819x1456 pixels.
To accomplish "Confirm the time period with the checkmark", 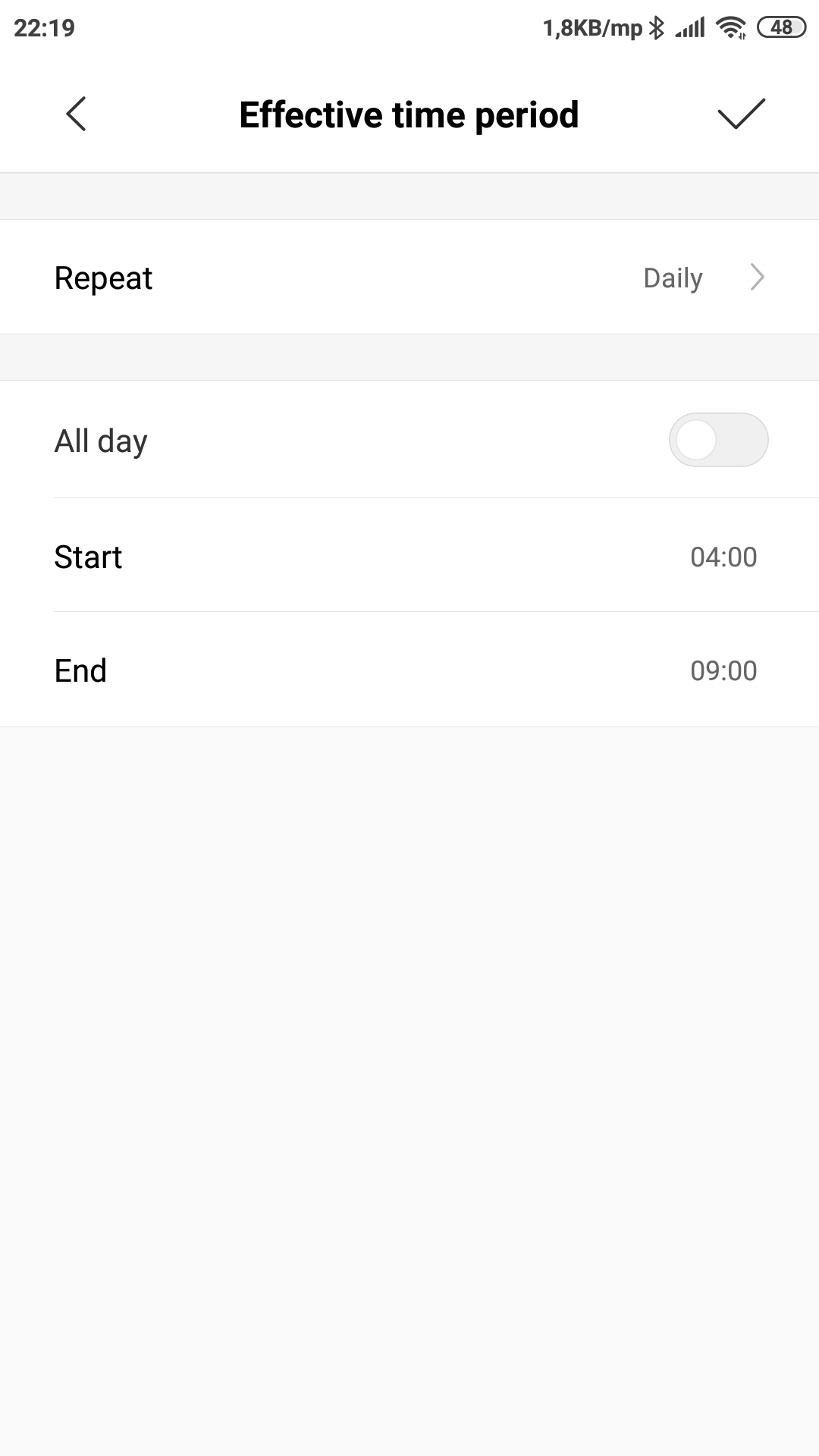I will [x=741, y=114].
